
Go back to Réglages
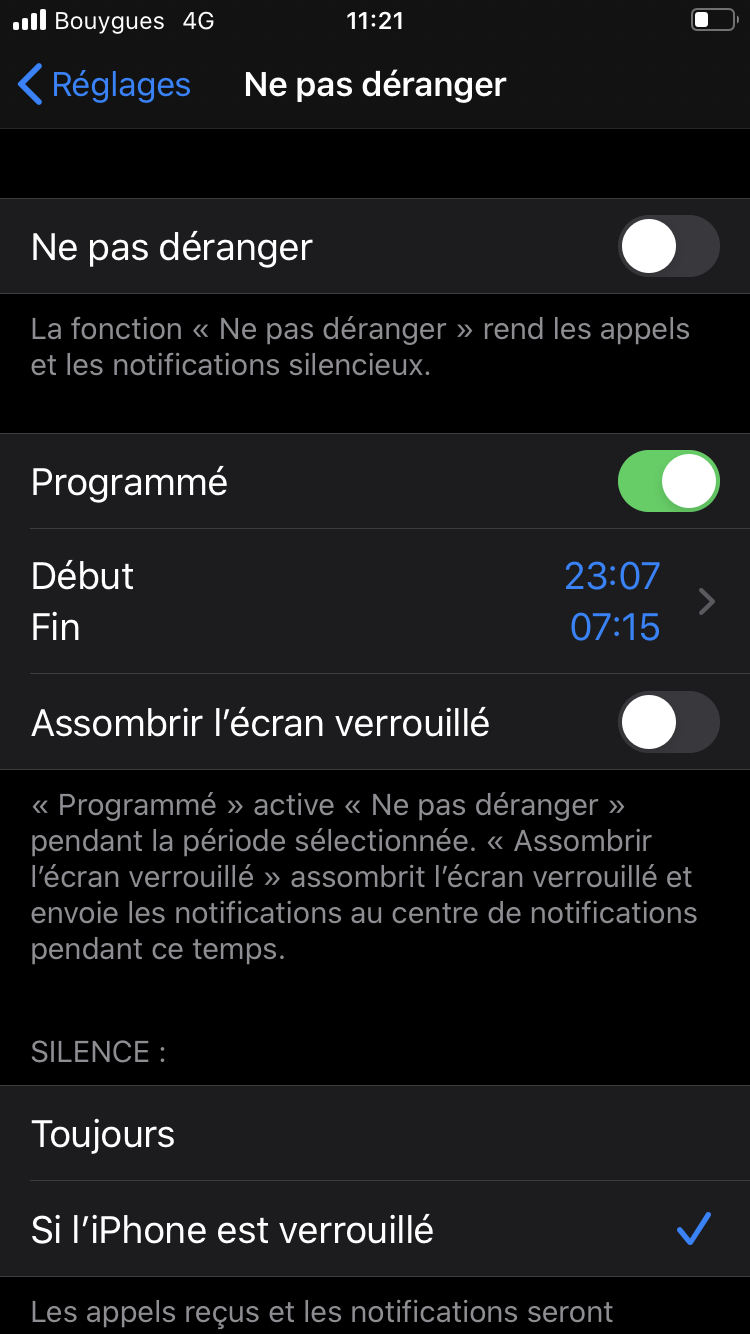(104, 85)
